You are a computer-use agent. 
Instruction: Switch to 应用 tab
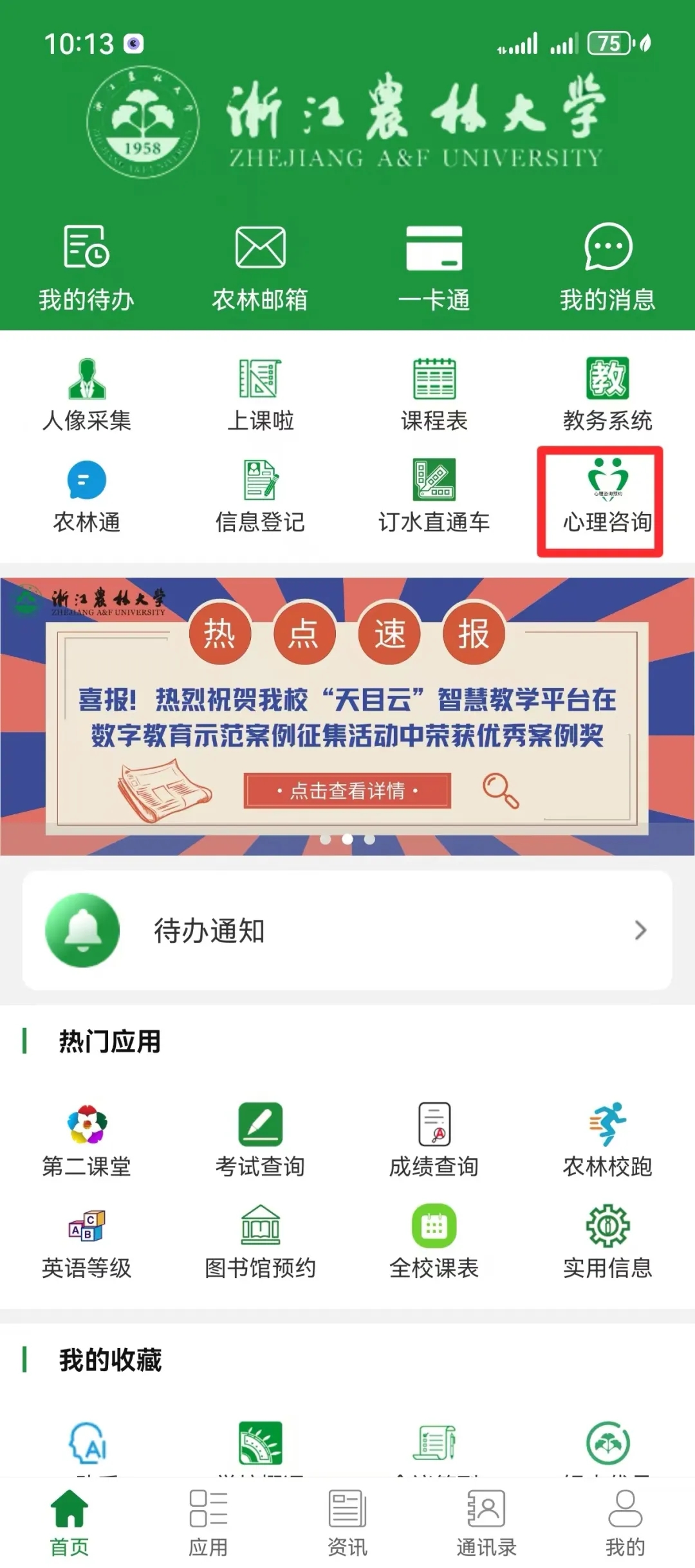pos(208,1522)
